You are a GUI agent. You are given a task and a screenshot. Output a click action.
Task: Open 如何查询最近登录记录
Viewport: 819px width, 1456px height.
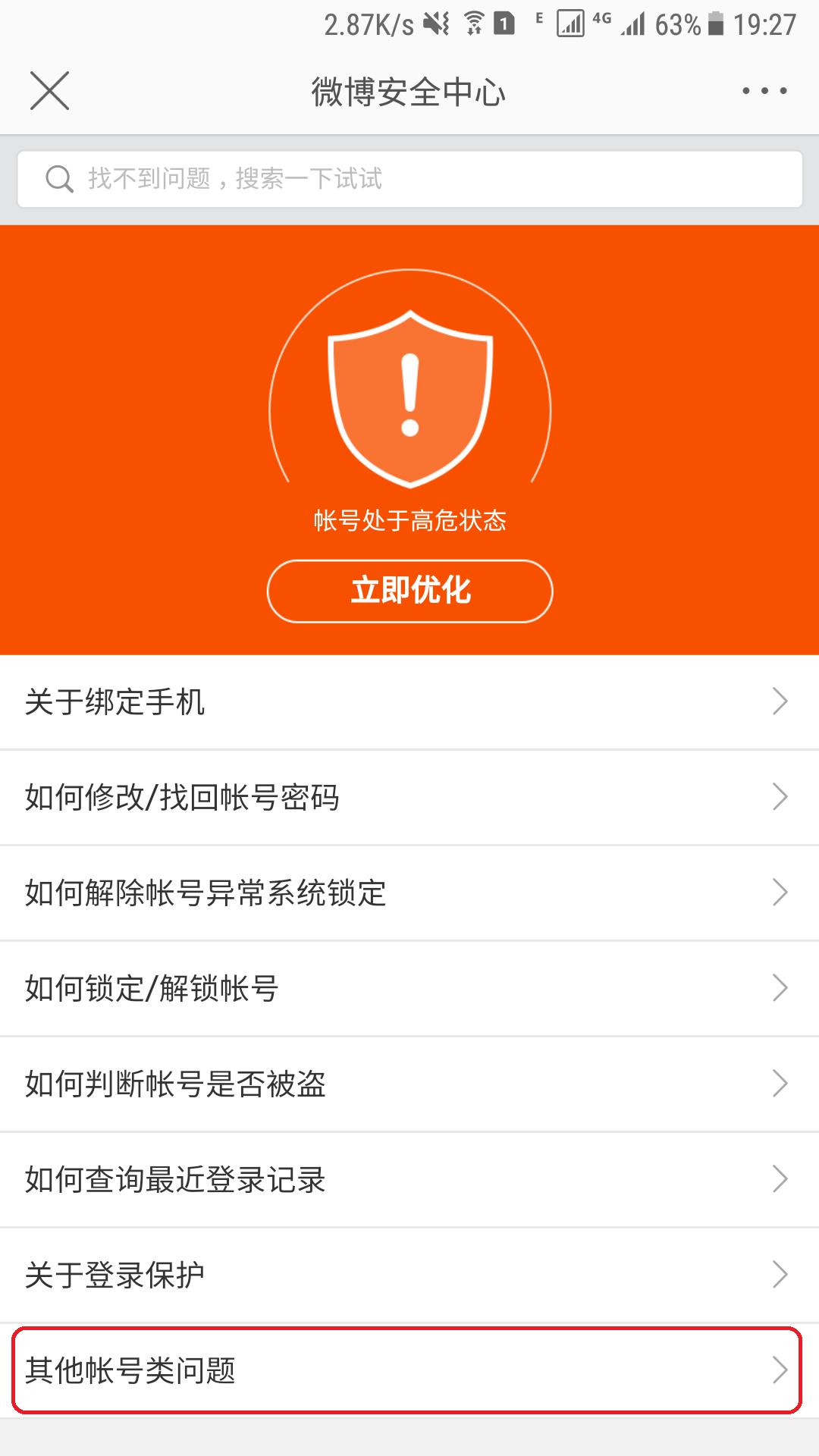tap(409, 1179)
